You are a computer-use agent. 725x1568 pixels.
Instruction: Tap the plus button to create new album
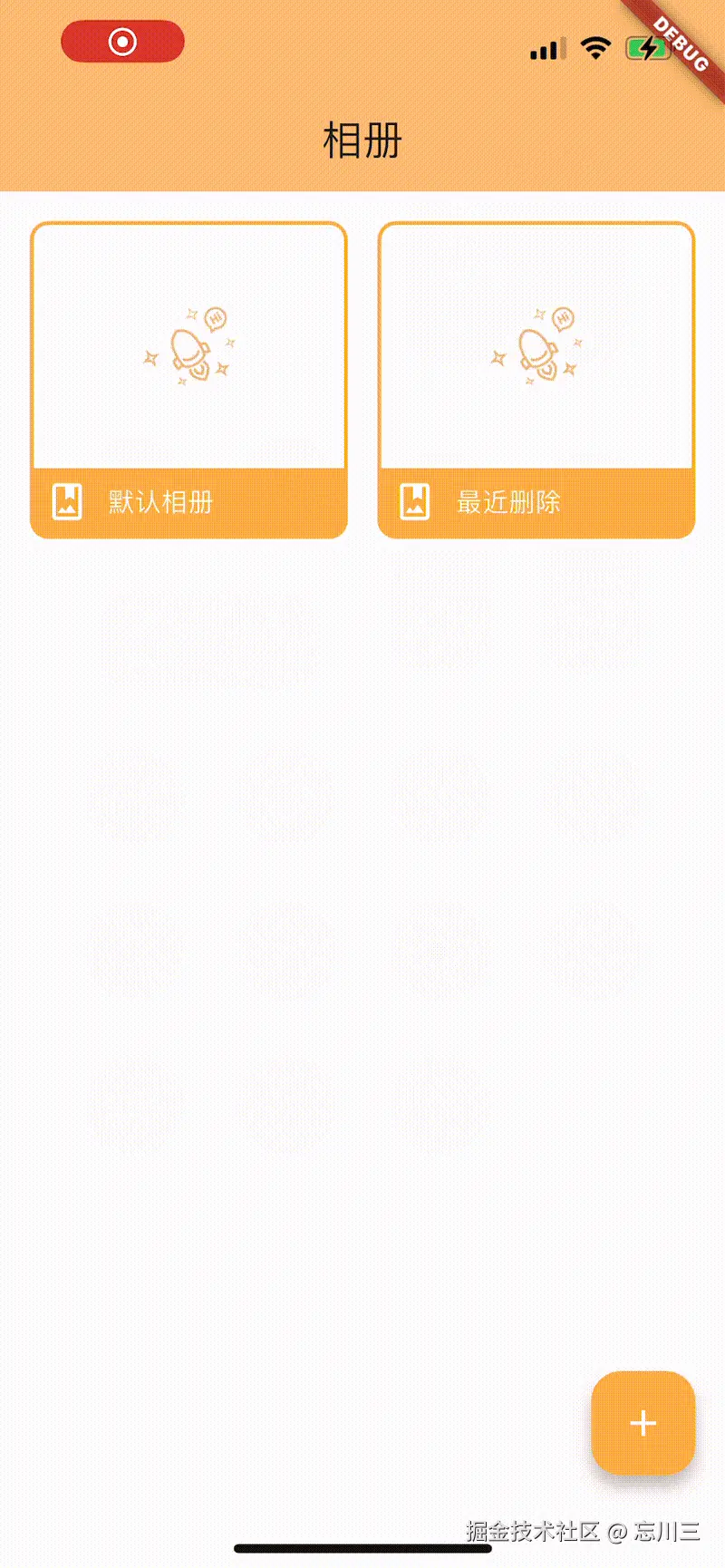click(x=643, y=1423)
